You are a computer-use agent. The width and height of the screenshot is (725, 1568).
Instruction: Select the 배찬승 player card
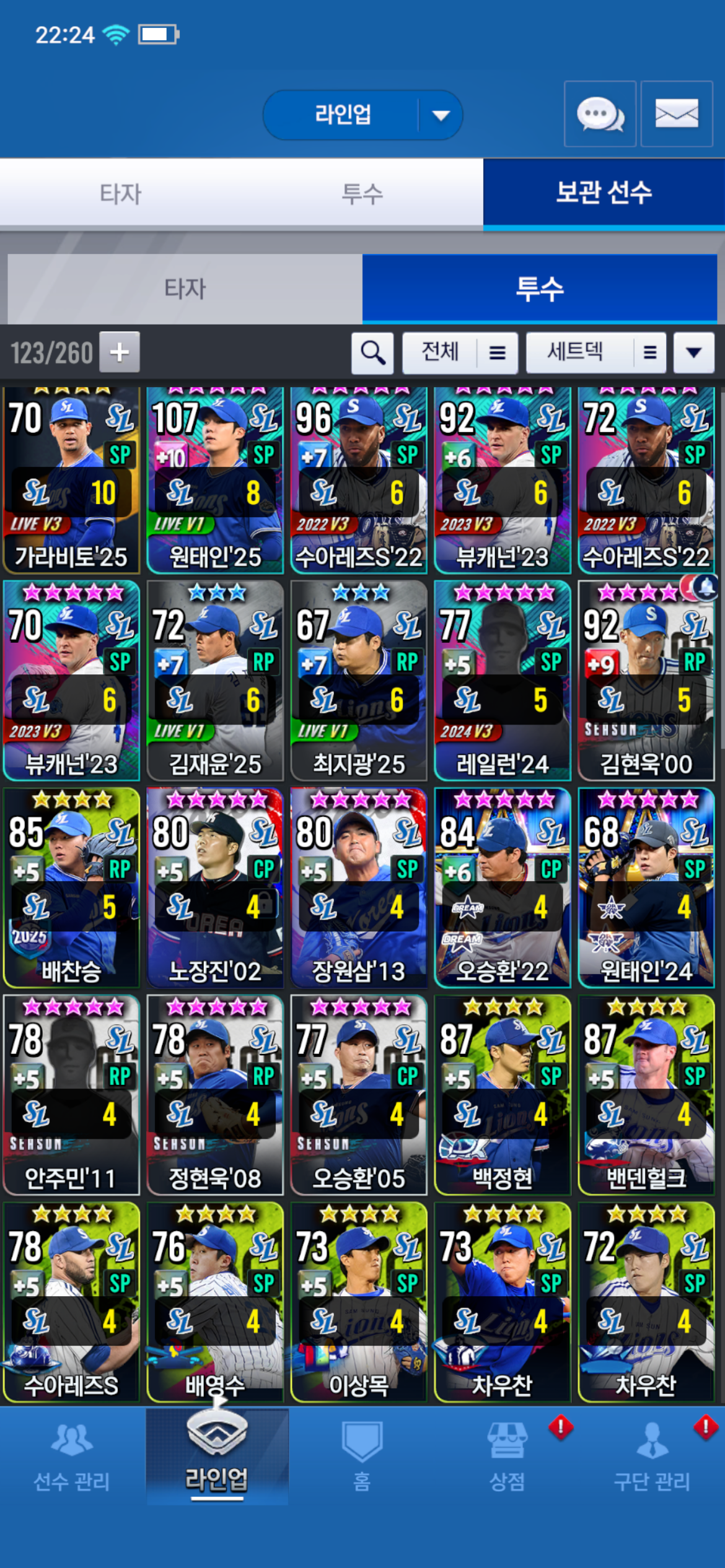(71, 887)
